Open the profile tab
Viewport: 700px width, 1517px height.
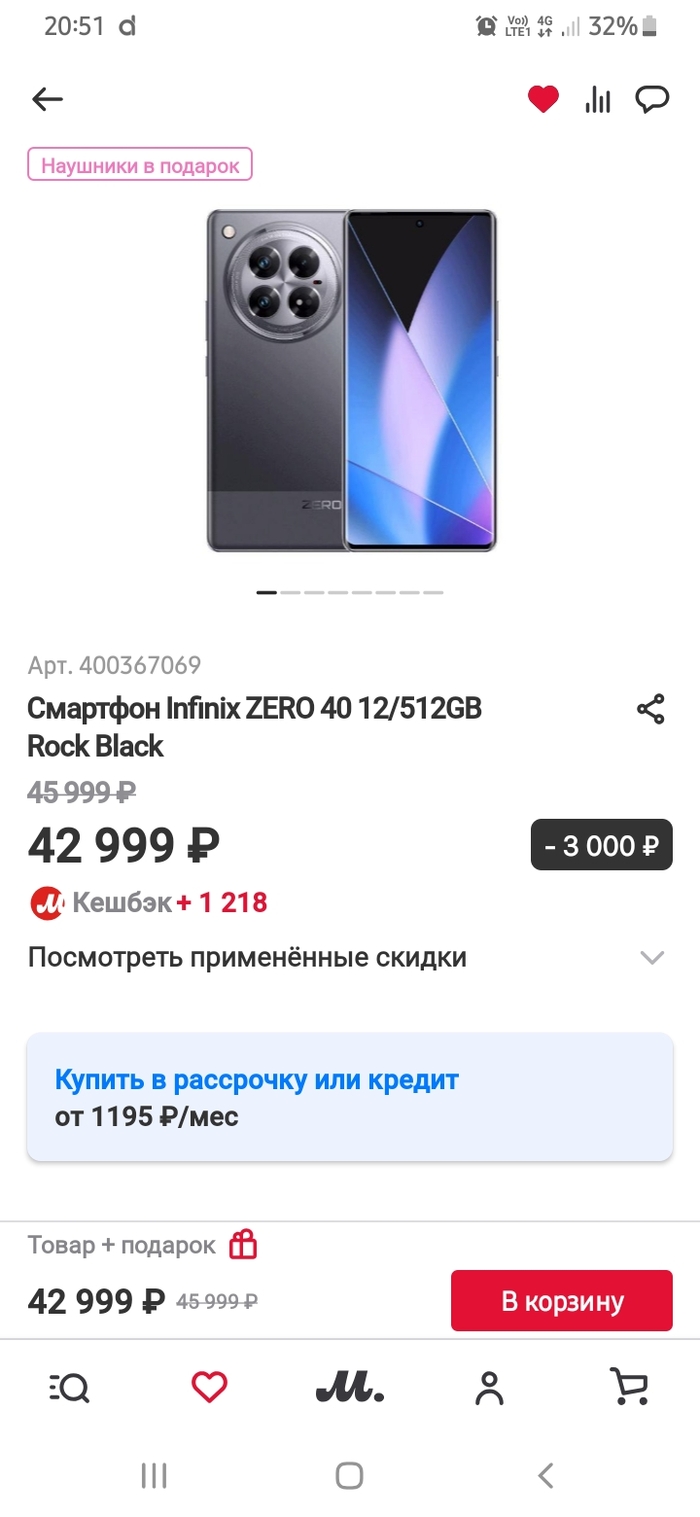tap(489, 1387)
